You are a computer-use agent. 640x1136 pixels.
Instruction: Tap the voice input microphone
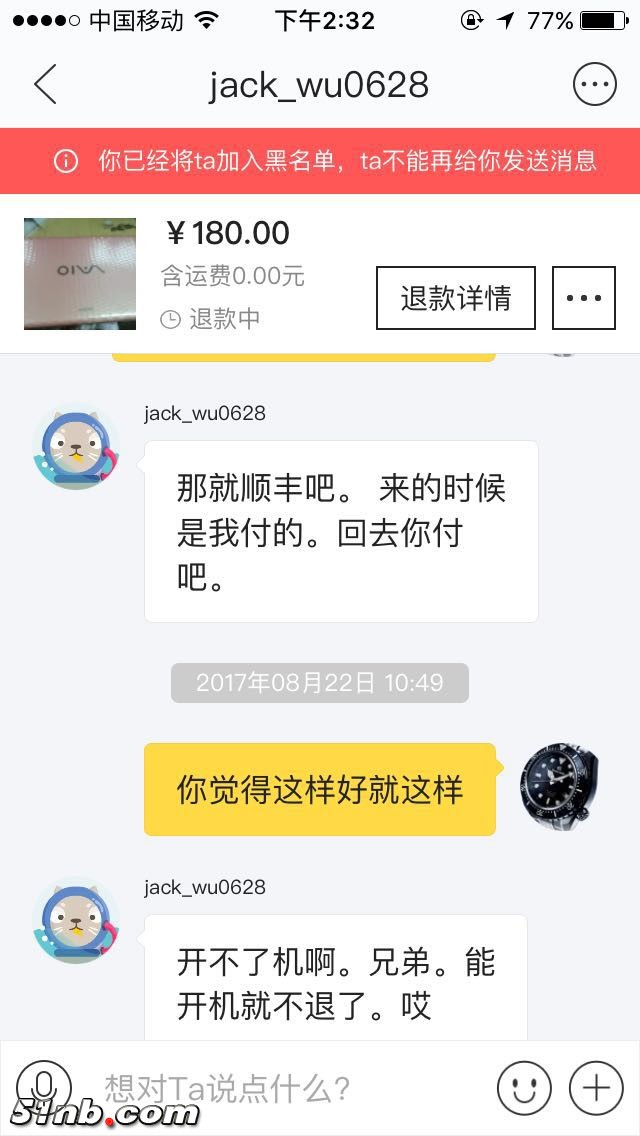pyautogui.click(x=44, y=1086)
